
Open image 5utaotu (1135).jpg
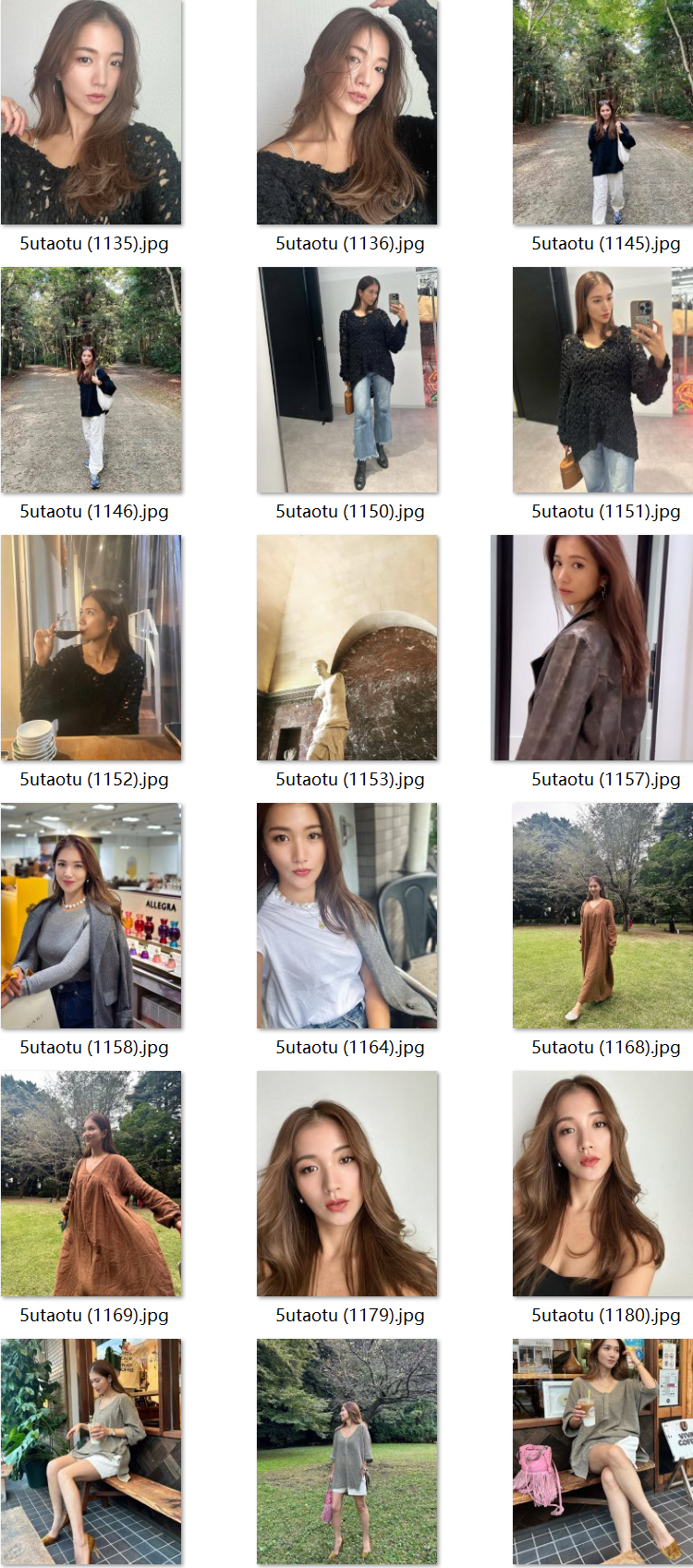coord(91,113)
